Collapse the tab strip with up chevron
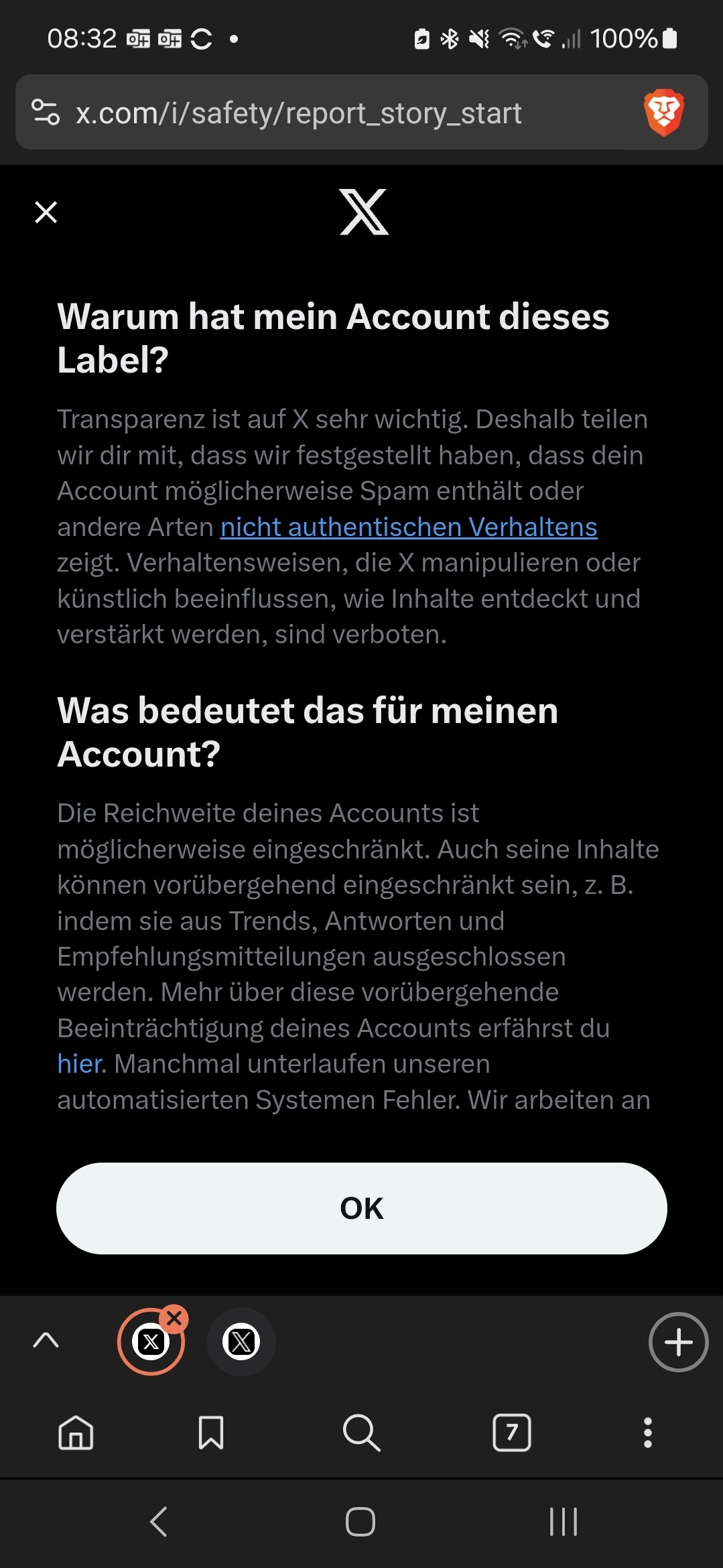Screen dimensions: 723x1568 coord(46,1341)
